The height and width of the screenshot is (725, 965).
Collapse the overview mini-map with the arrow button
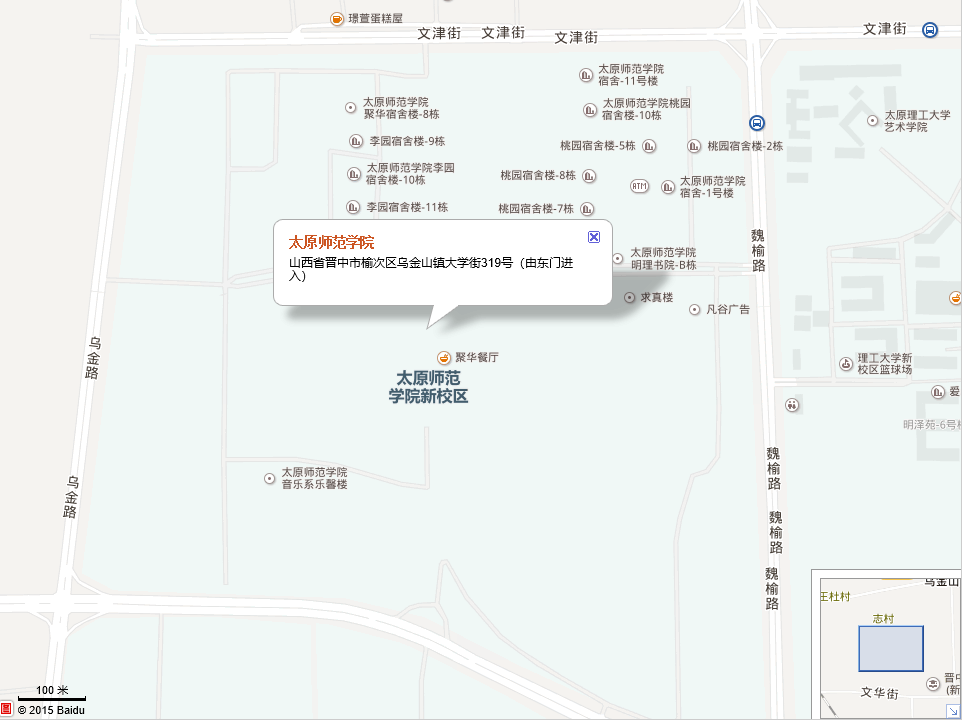953,710
